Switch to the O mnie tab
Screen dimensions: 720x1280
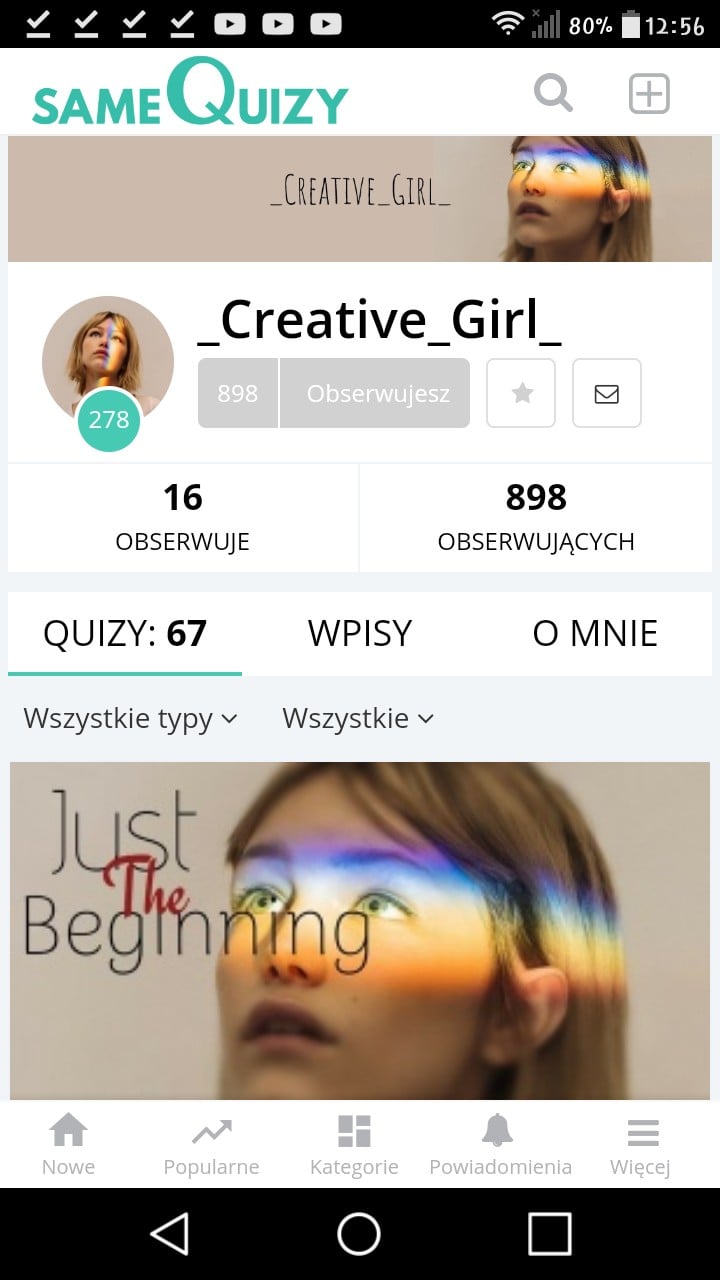pyautogui.click(x=595, y=633)
